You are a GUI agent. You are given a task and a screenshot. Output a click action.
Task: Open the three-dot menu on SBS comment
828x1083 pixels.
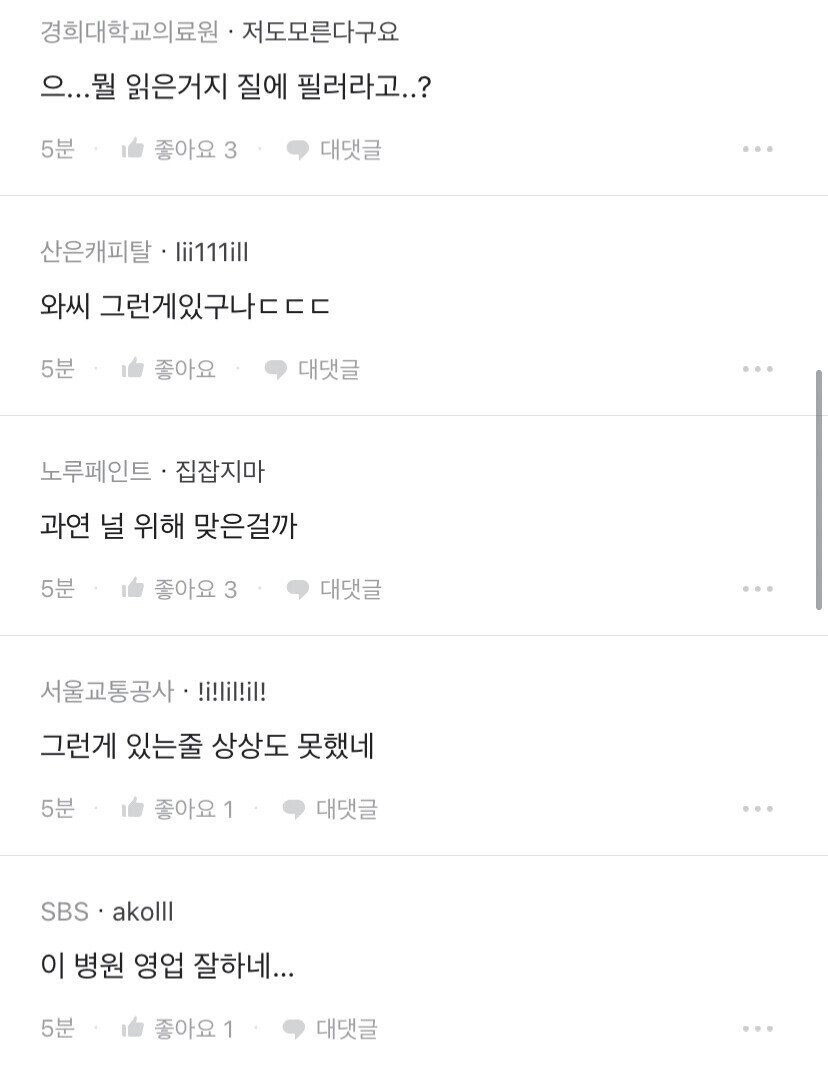pos(757,1028)
